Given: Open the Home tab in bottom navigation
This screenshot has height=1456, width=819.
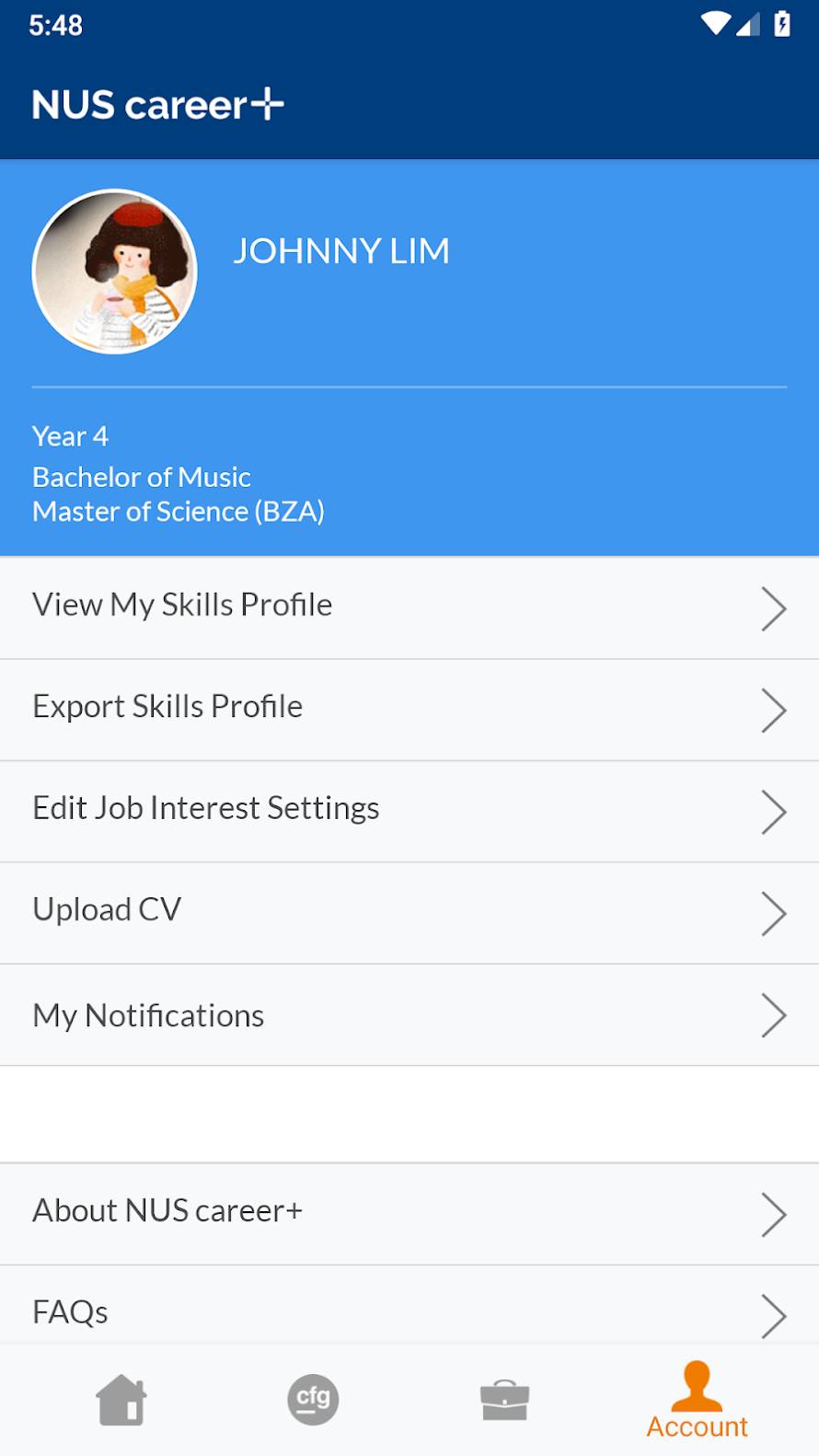Looking at the screenshot, I should tap(121, 1400).
